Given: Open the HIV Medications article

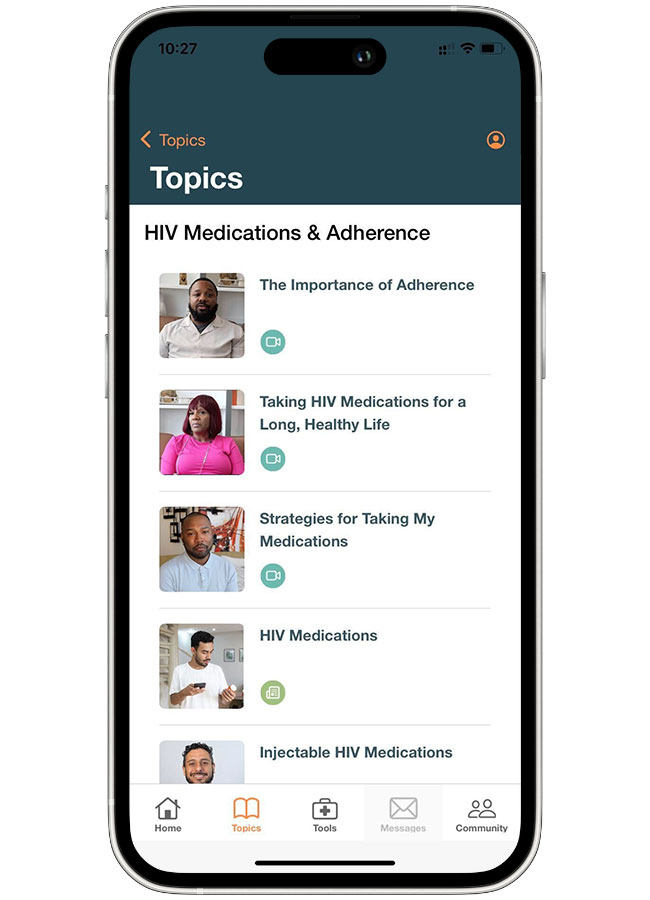Looking at the screenshot, I should 318,636.
